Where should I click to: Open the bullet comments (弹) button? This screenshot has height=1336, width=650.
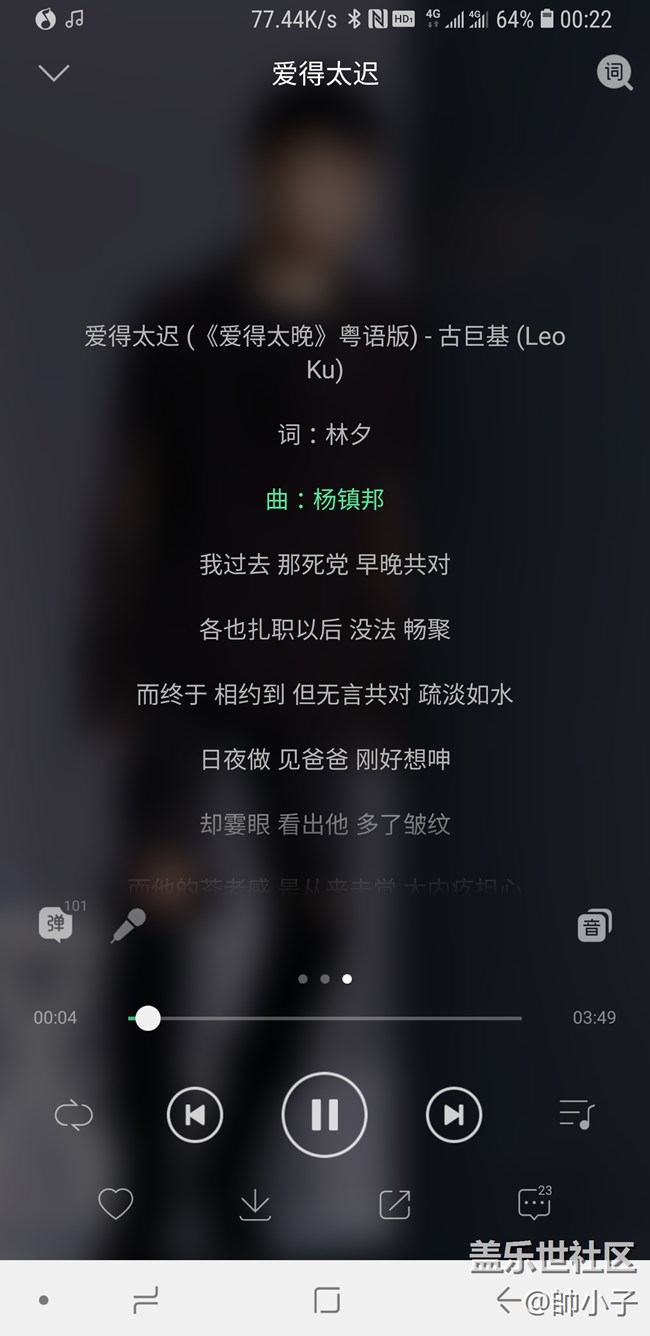(x=56, y=924)
